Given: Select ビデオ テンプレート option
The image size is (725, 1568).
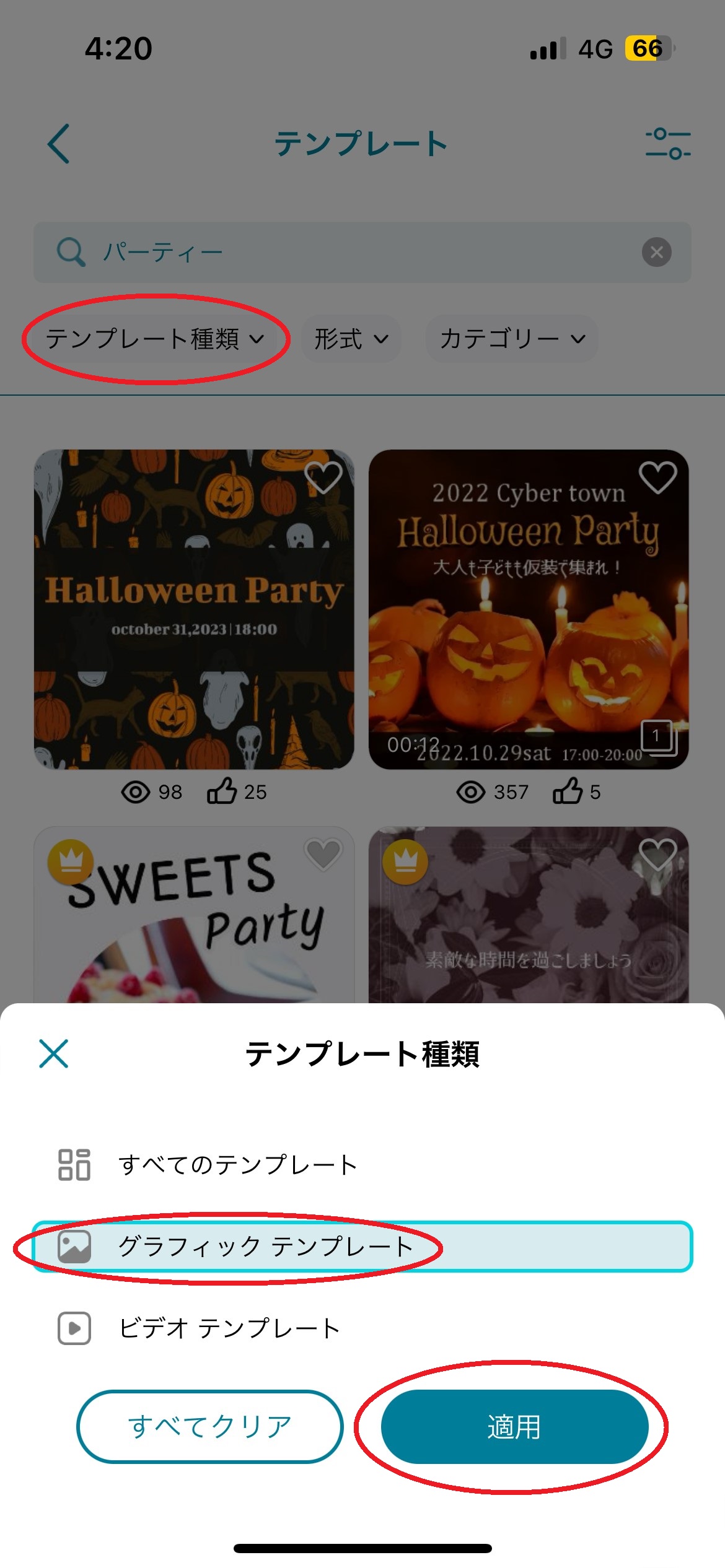Looking at the screenshot, I should pyautogui.click(x=229, y=1328).
